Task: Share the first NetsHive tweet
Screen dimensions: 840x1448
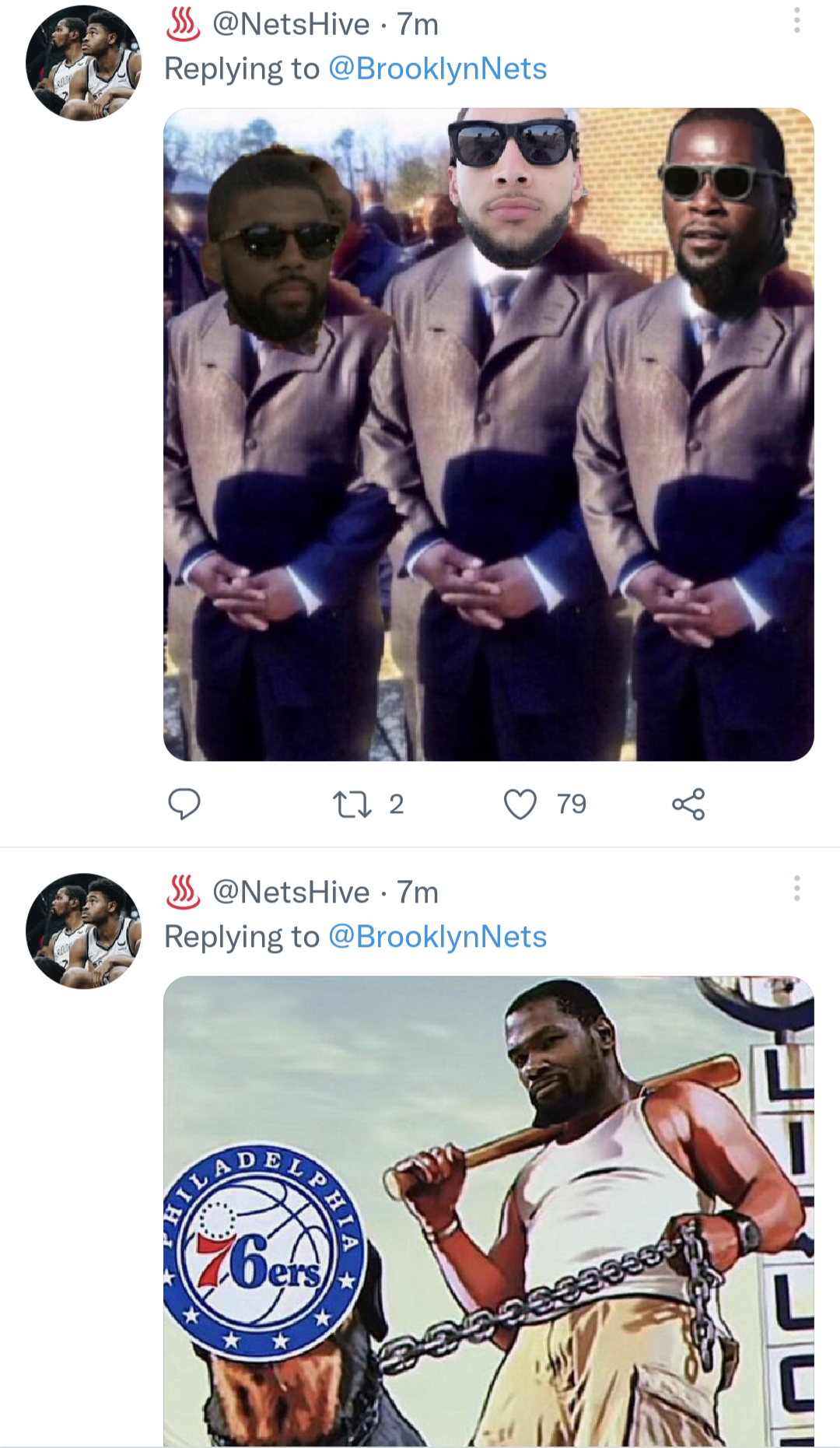Action: tap(688, 804)
